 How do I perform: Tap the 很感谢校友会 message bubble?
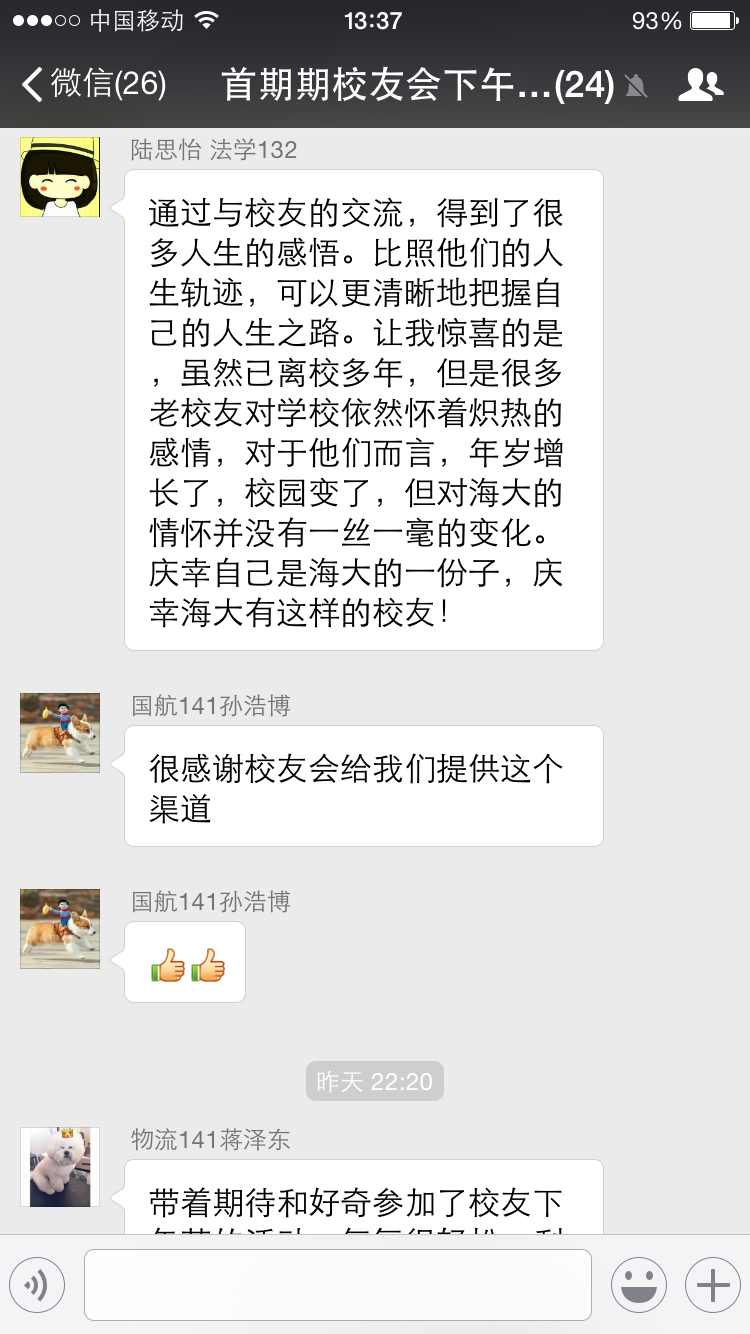(363, 786)
